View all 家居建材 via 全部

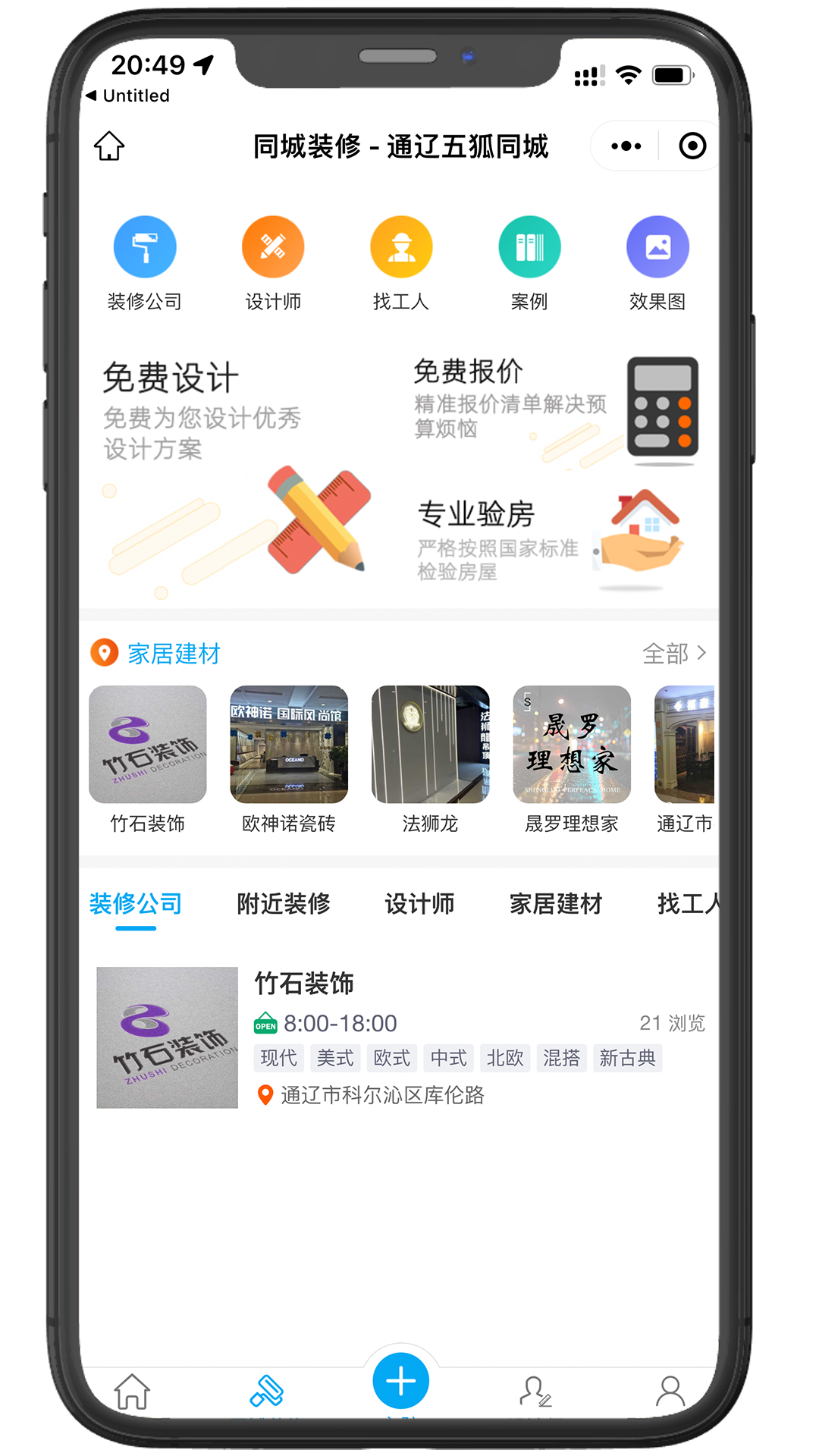click(674, 653)
